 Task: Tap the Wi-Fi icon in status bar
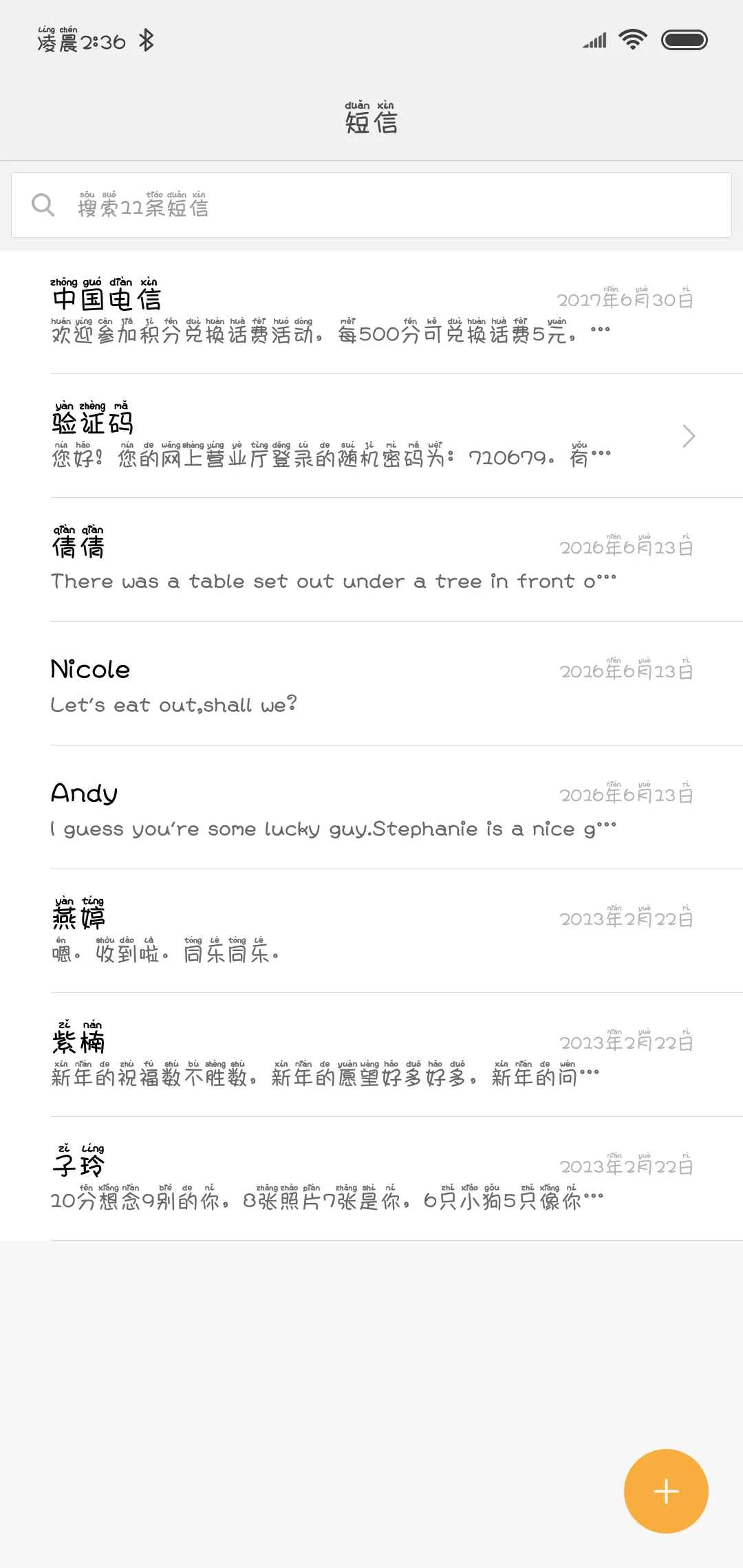click(634, 39)
